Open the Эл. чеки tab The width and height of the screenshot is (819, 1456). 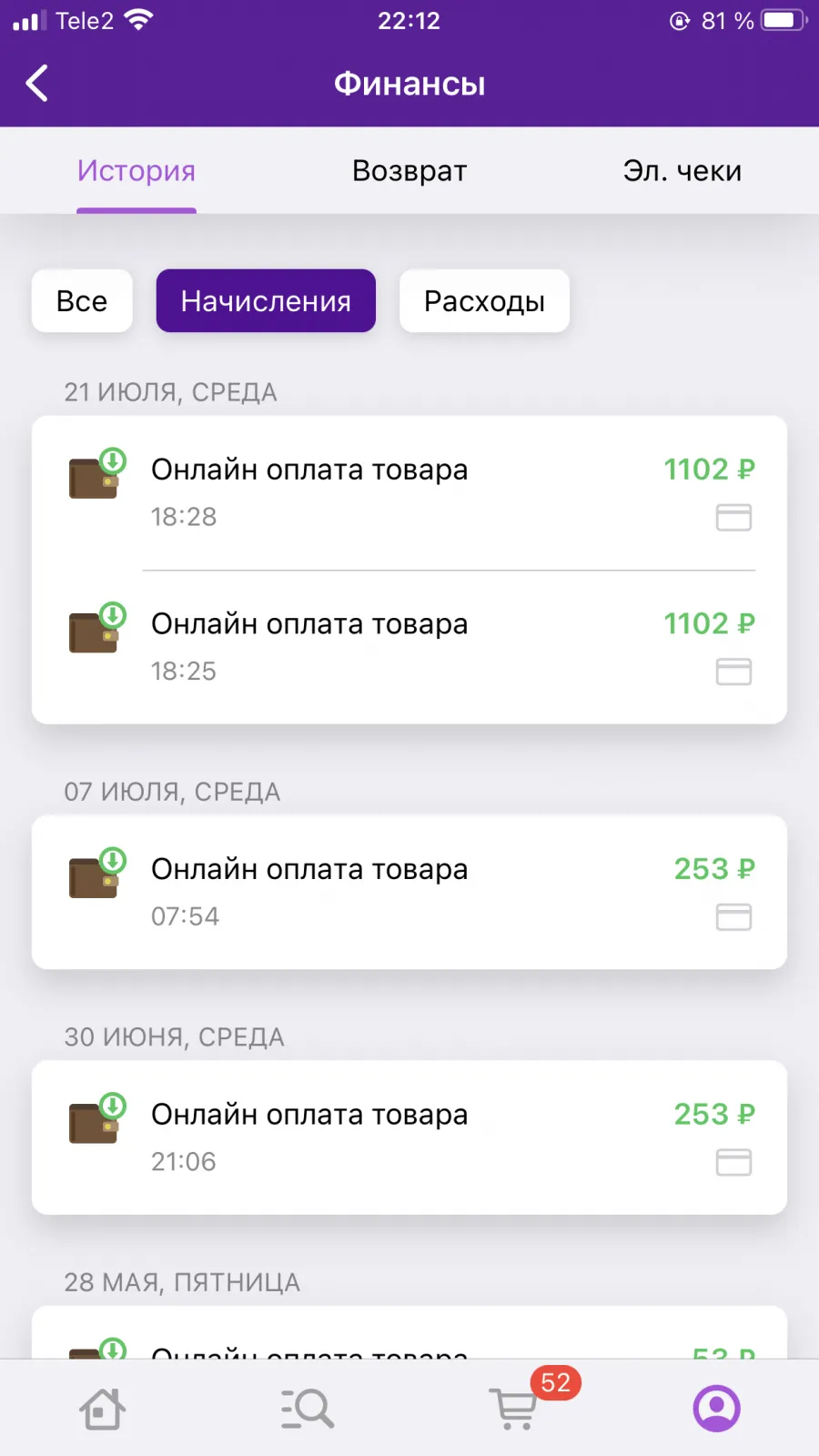click(682, 170)
